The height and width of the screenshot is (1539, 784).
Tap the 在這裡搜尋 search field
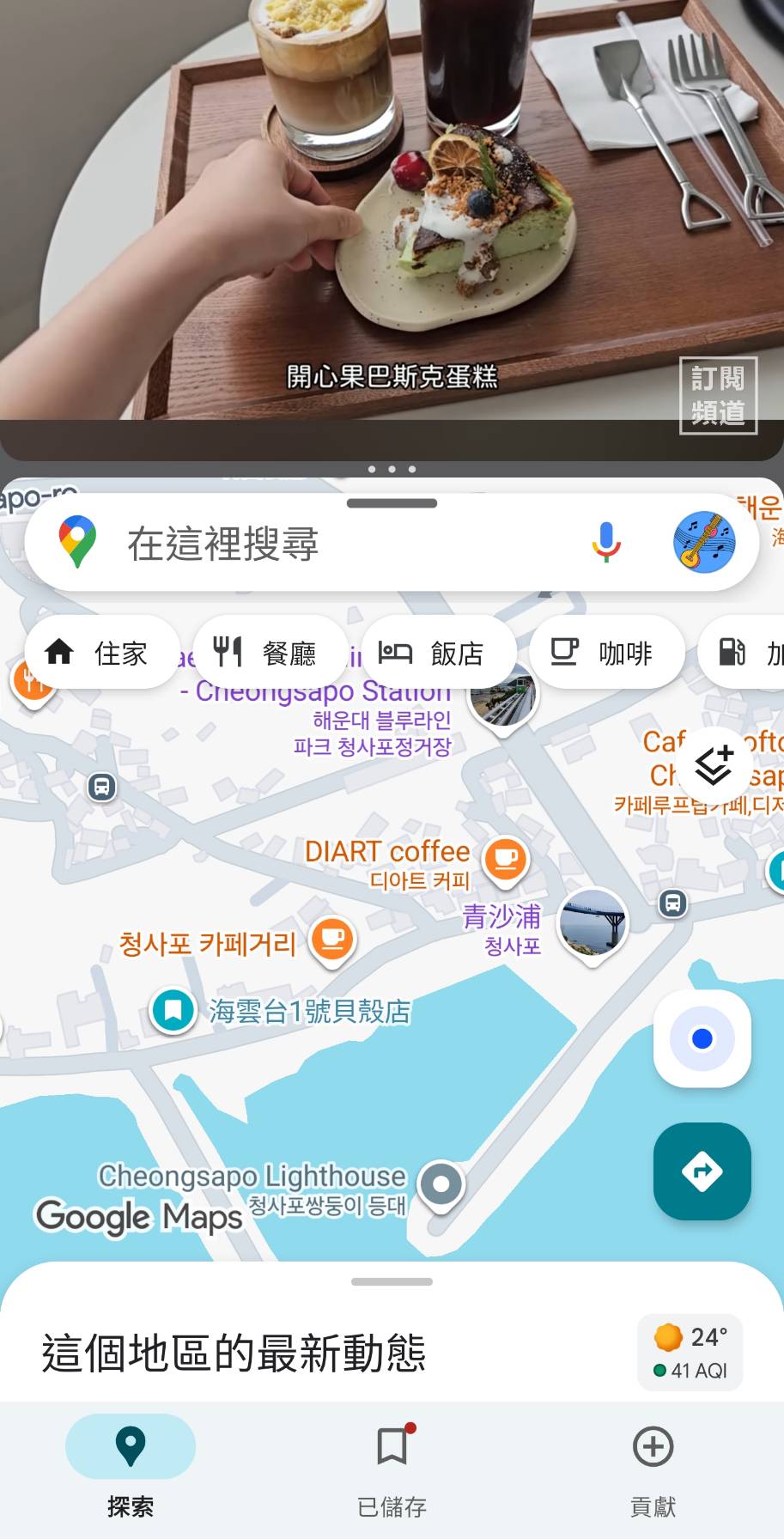[x=343, y=544]
